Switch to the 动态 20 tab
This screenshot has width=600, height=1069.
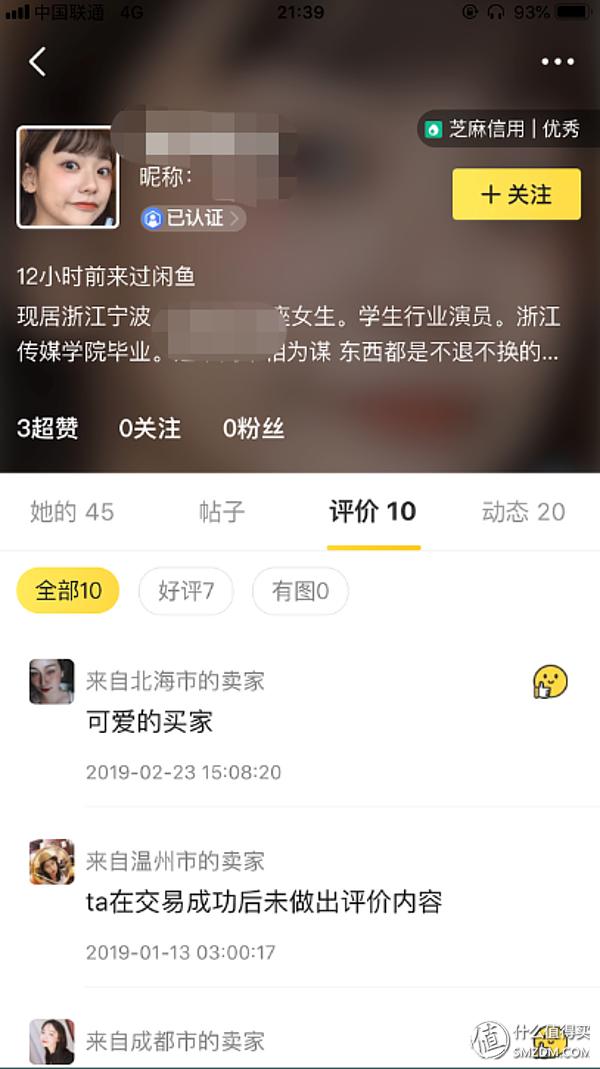tap(523, 512)
